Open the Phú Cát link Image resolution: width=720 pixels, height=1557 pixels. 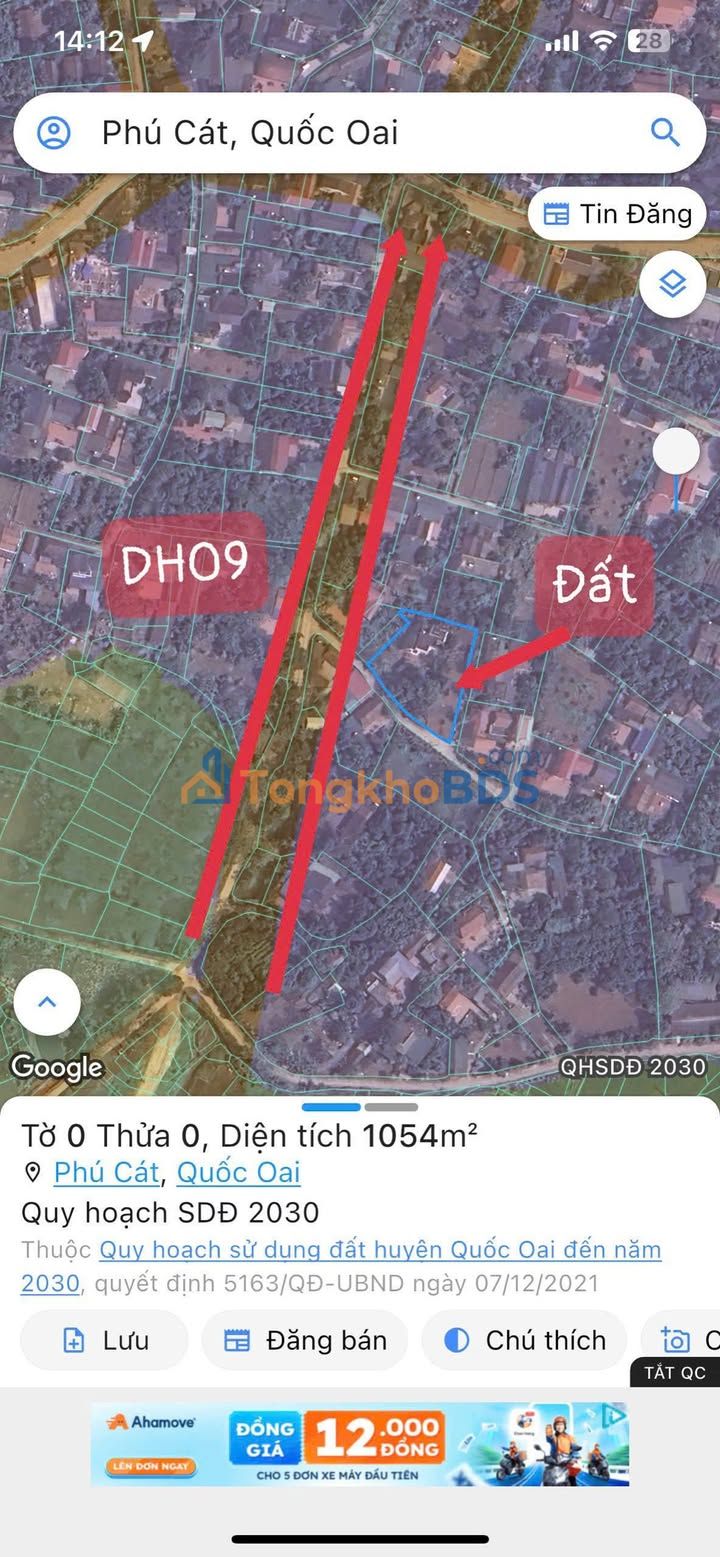(x=107, y=1172)
